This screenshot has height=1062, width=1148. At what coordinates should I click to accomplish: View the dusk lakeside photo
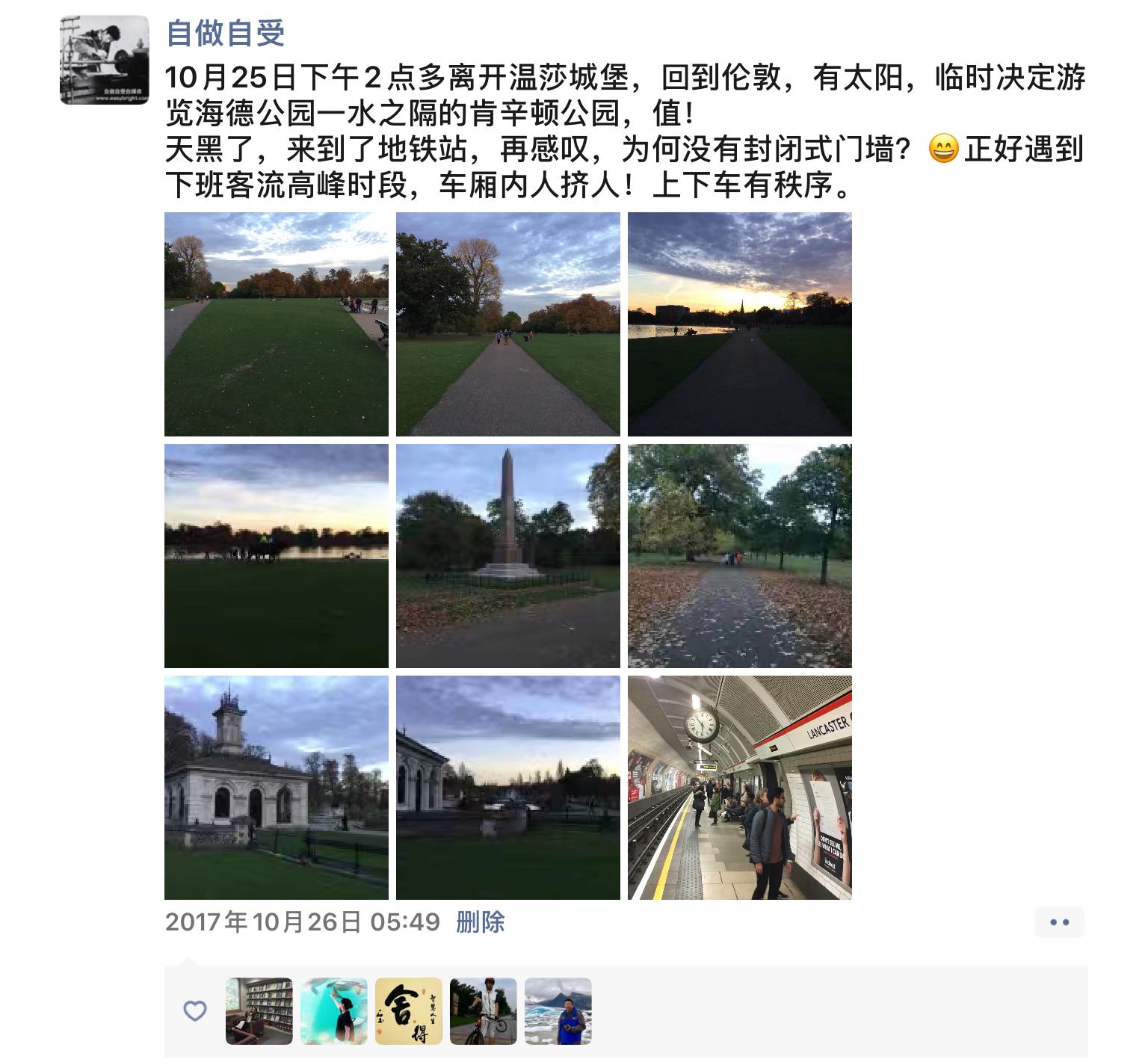[x=276, y=555]
